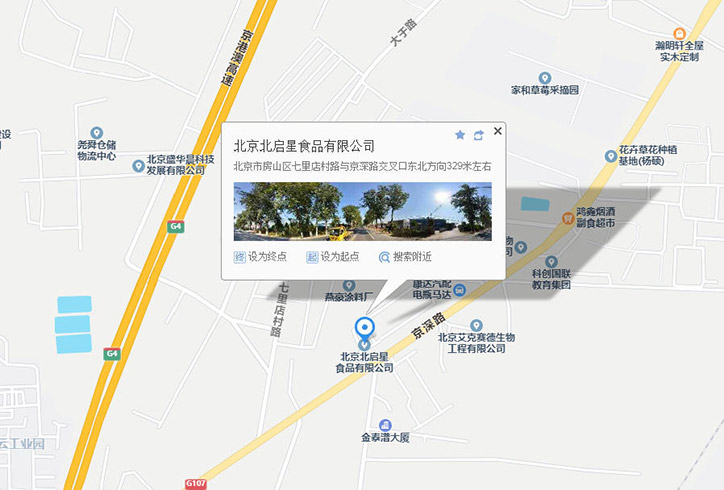Open the street view panorama thumbnail
The height and width of the screenshot is (490, 724).
[x=362, y=211]
